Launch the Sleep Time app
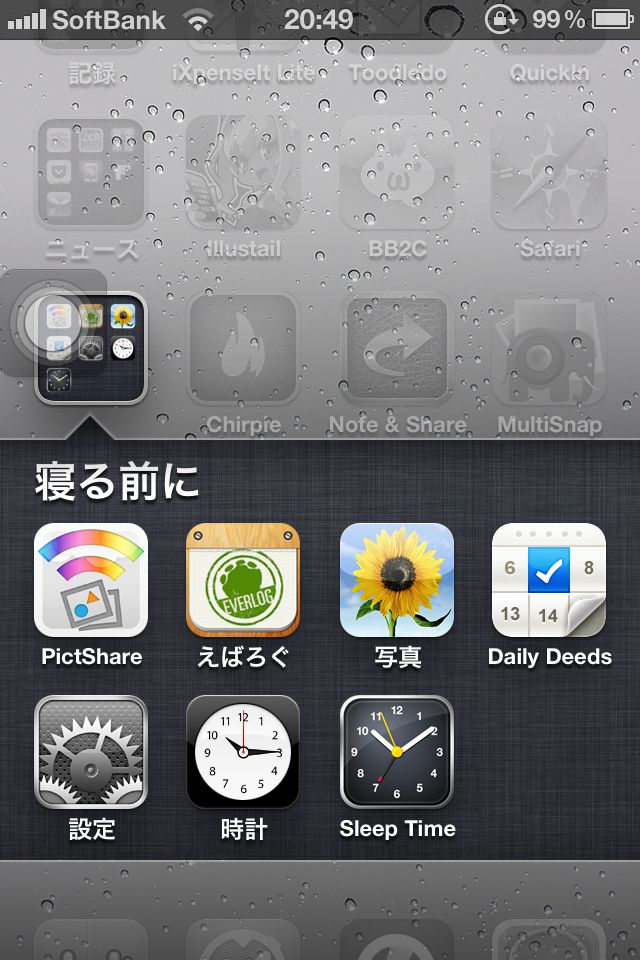The image size is (640, 960). coord(397,752)
